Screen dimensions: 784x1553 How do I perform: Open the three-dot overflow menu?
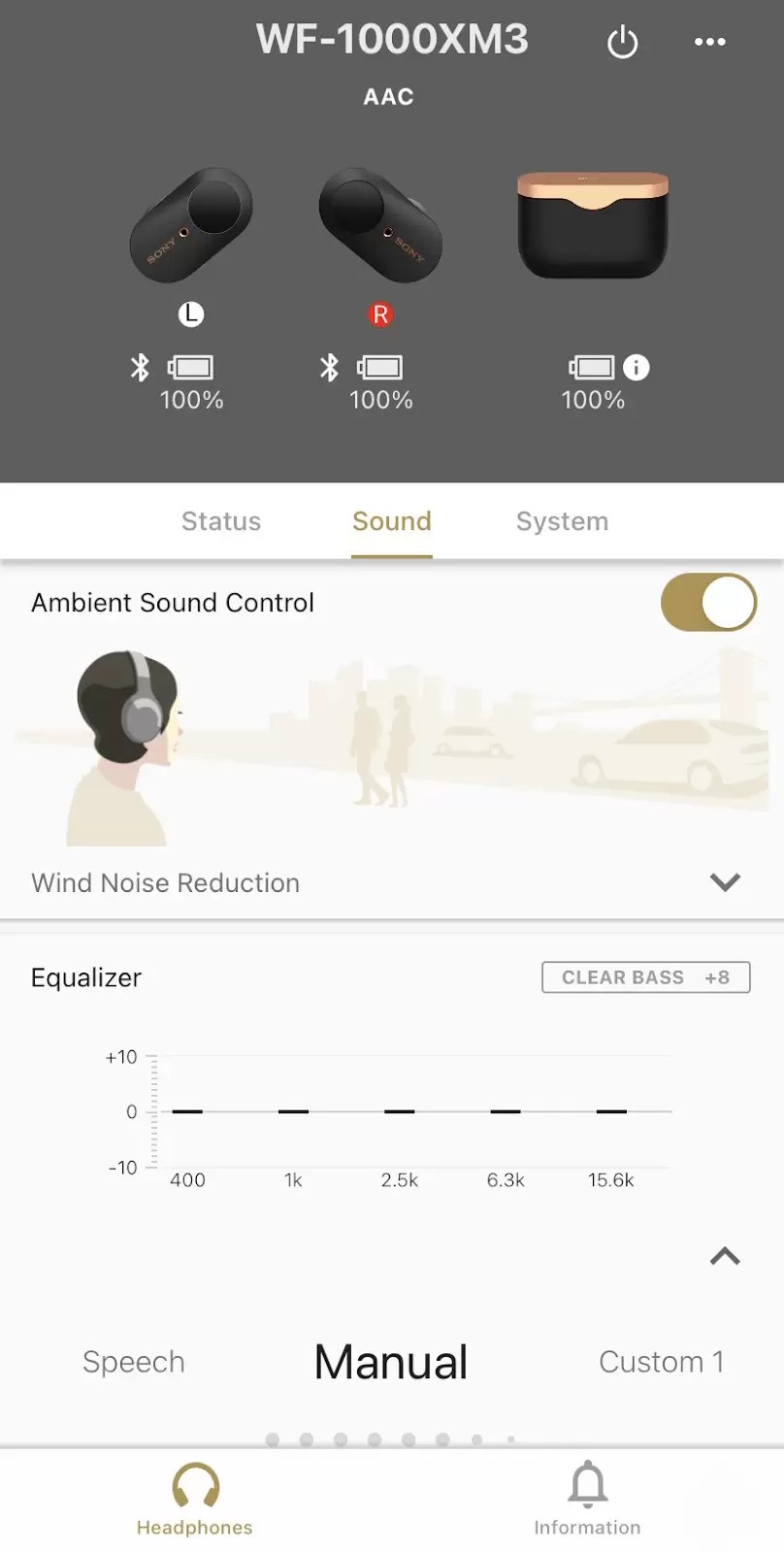(709, 42)
